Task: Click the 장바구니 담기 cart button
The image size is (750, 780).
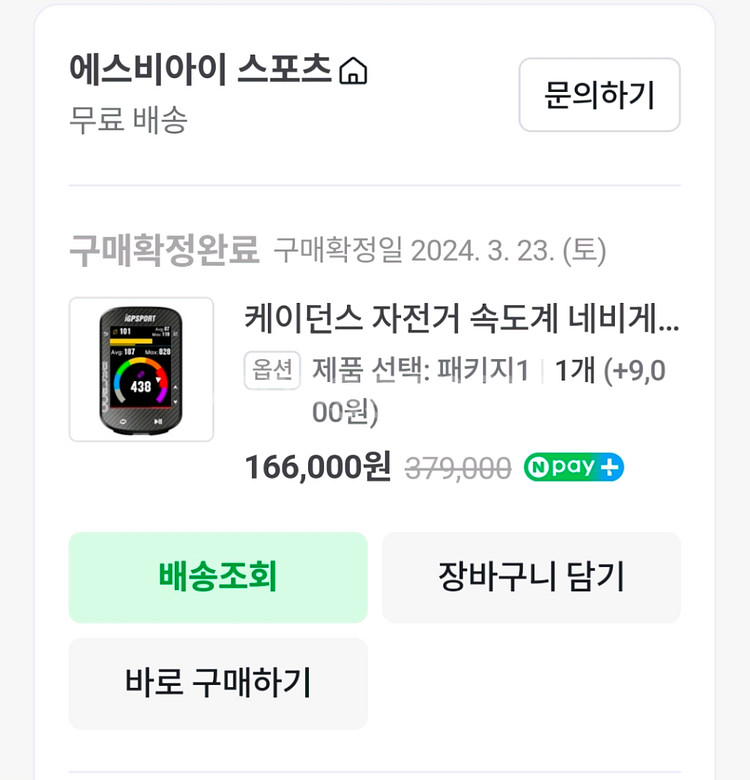Action: [532, 578]
